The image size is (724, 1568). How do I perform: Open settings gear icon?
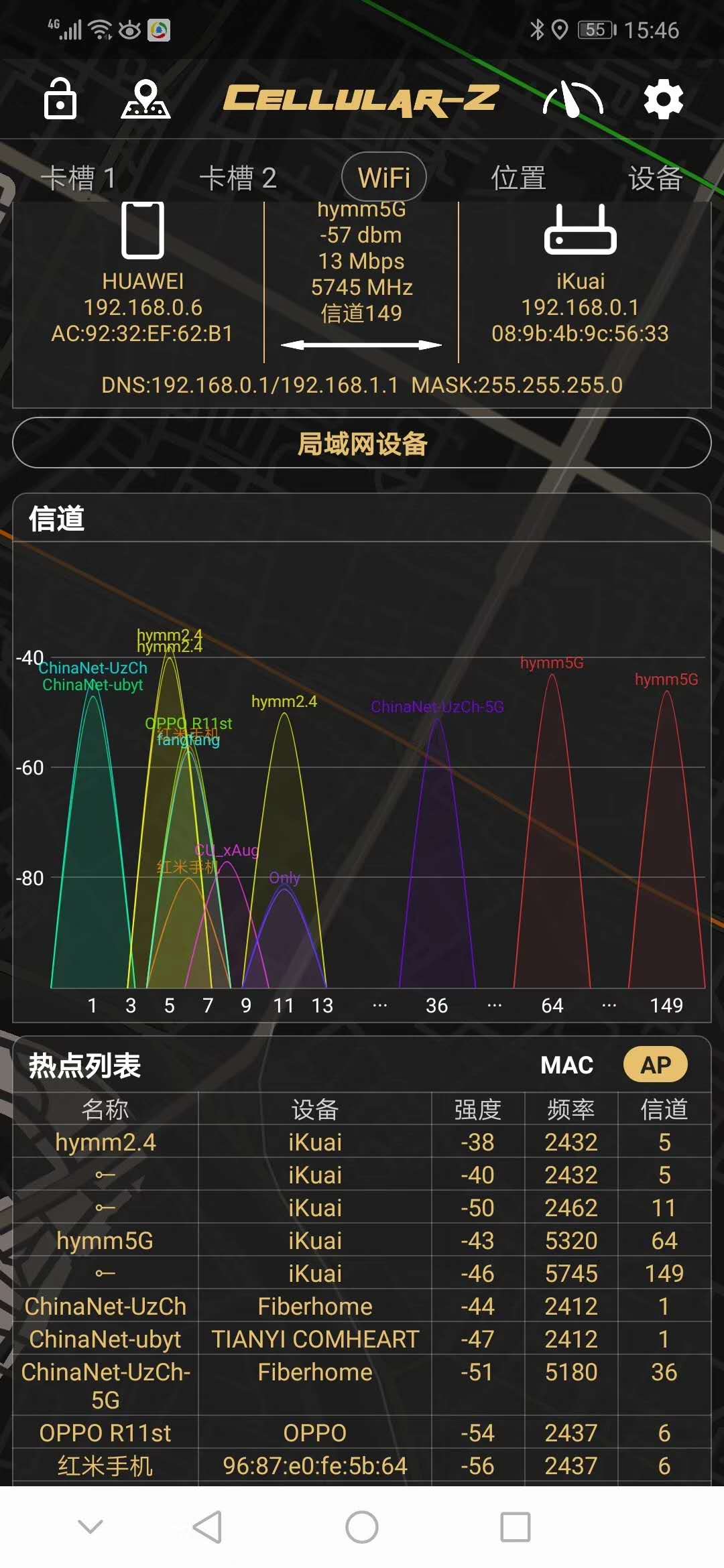pyautogui.click(x=663, y=99)
